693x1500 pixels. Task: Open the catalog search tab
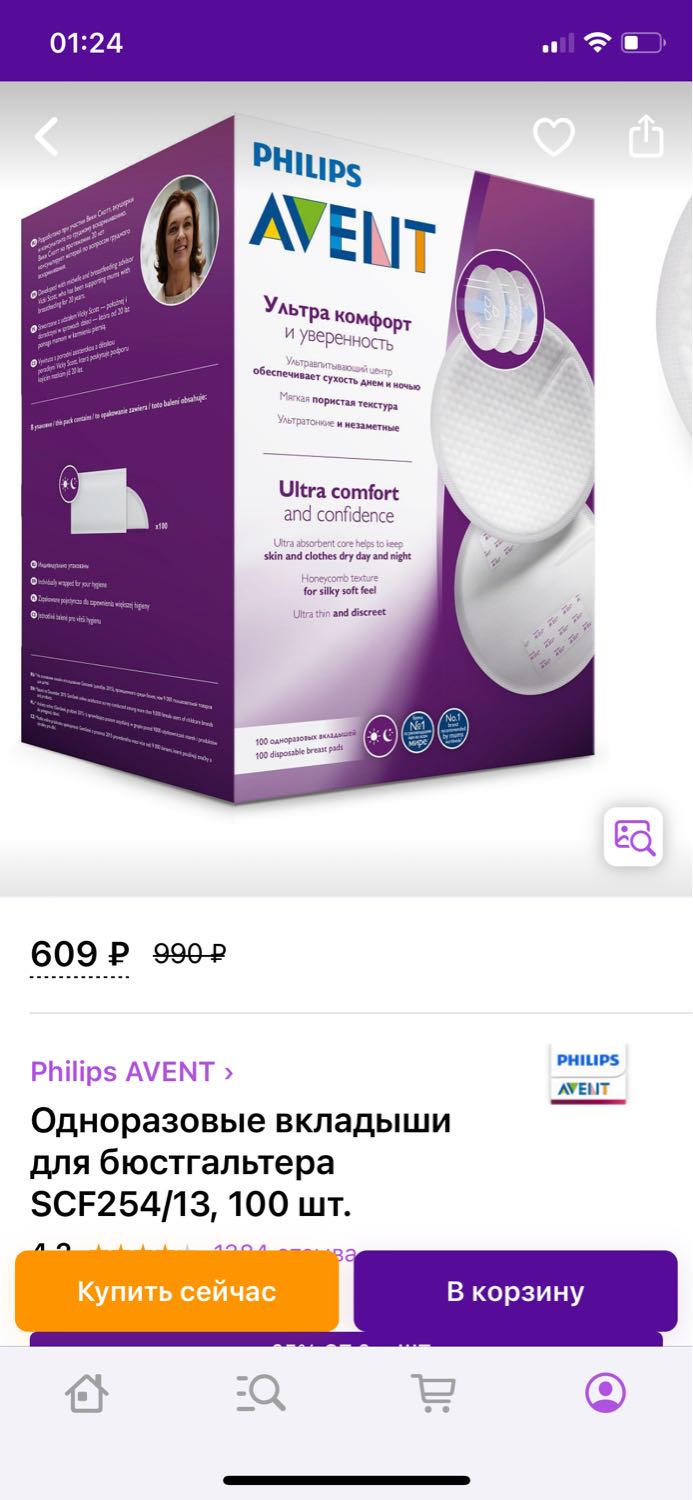pos(261,1392)
